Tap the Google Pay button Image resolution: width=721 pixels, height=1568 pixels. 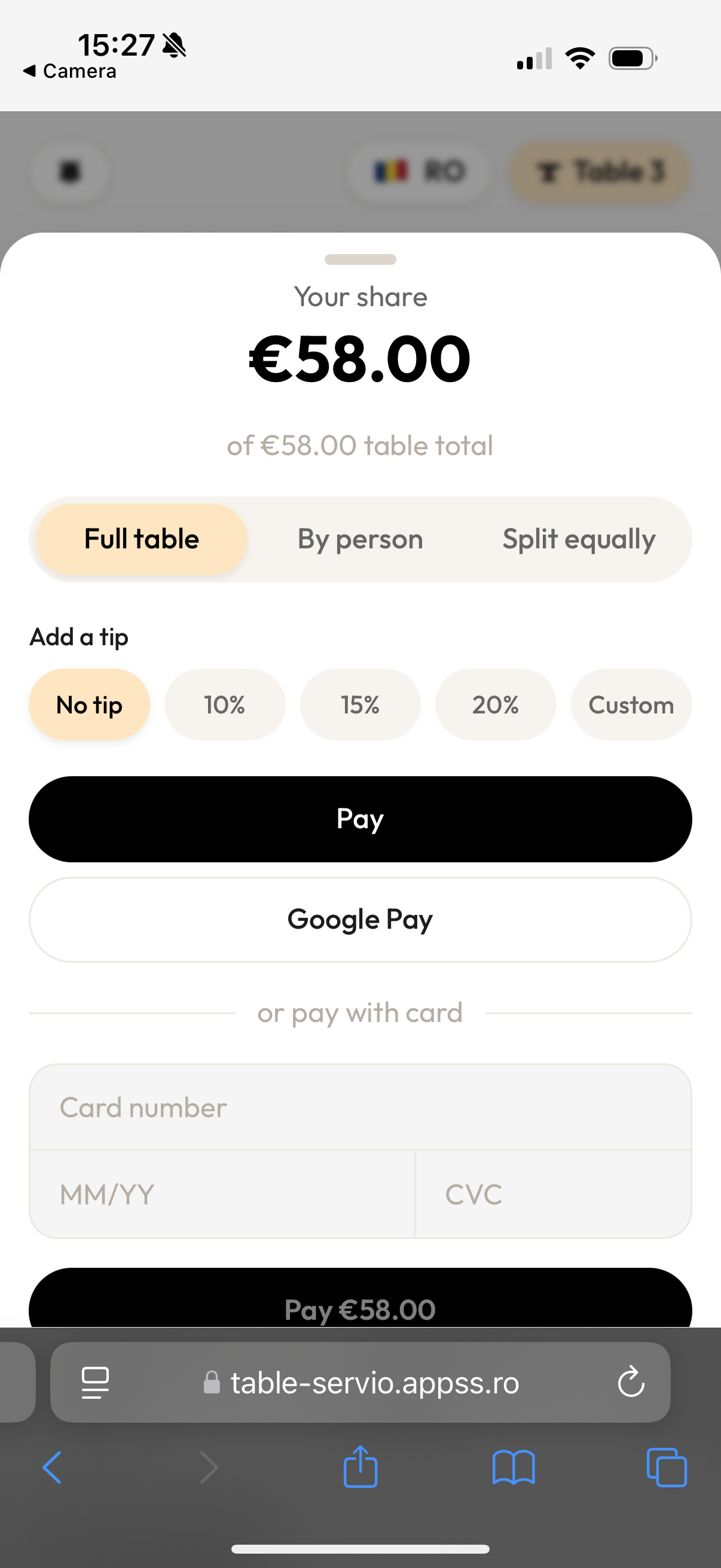360,920
